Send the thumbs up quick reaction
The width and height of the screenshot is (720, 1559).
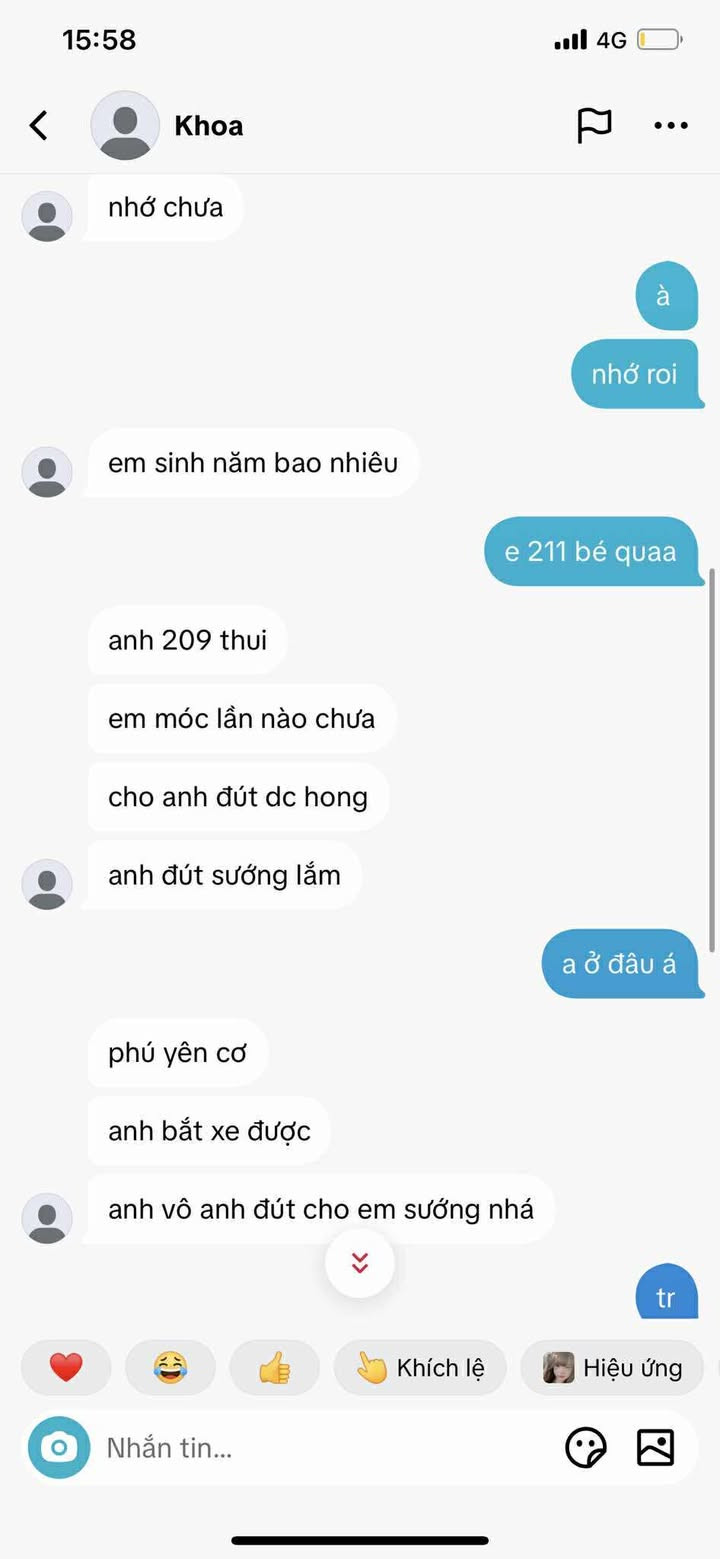[274, 1367]
